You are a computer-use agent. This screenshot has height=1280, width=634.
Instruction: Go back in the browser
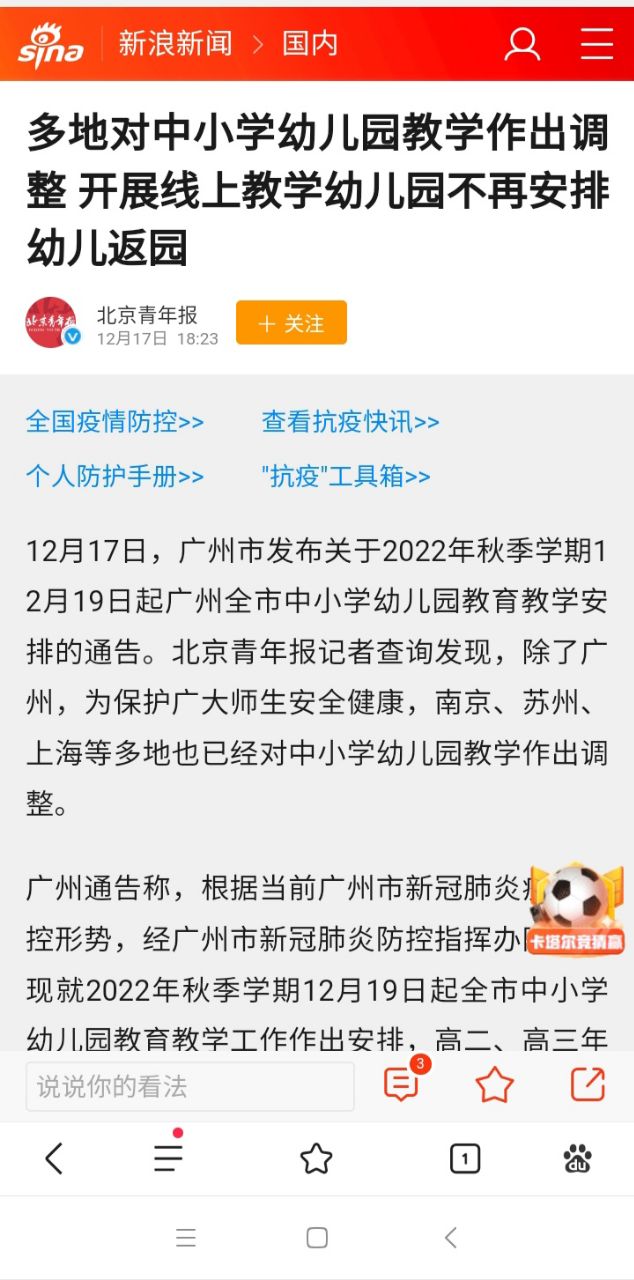point(54,1159)
